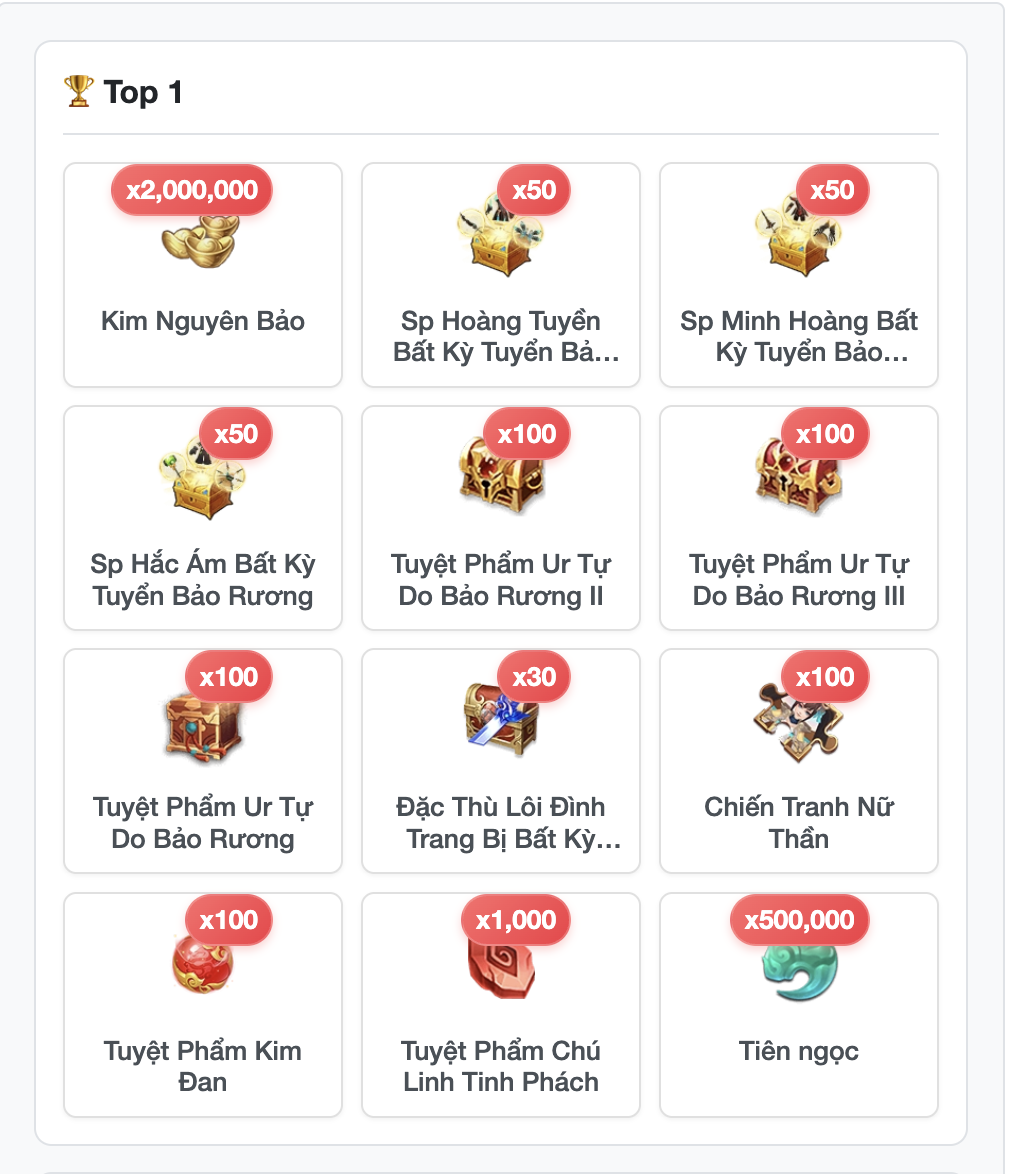This screenshot has height=1174, width=1012.
Task: Open the Đặc Thù Lôi Đình Trang Bị card
Action: coord(500,761)
